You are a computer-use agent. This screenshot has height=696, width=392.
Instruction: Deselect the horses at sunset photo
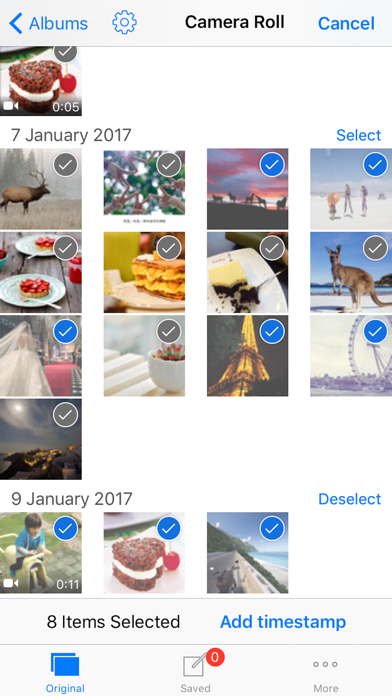tap(247, 189)
